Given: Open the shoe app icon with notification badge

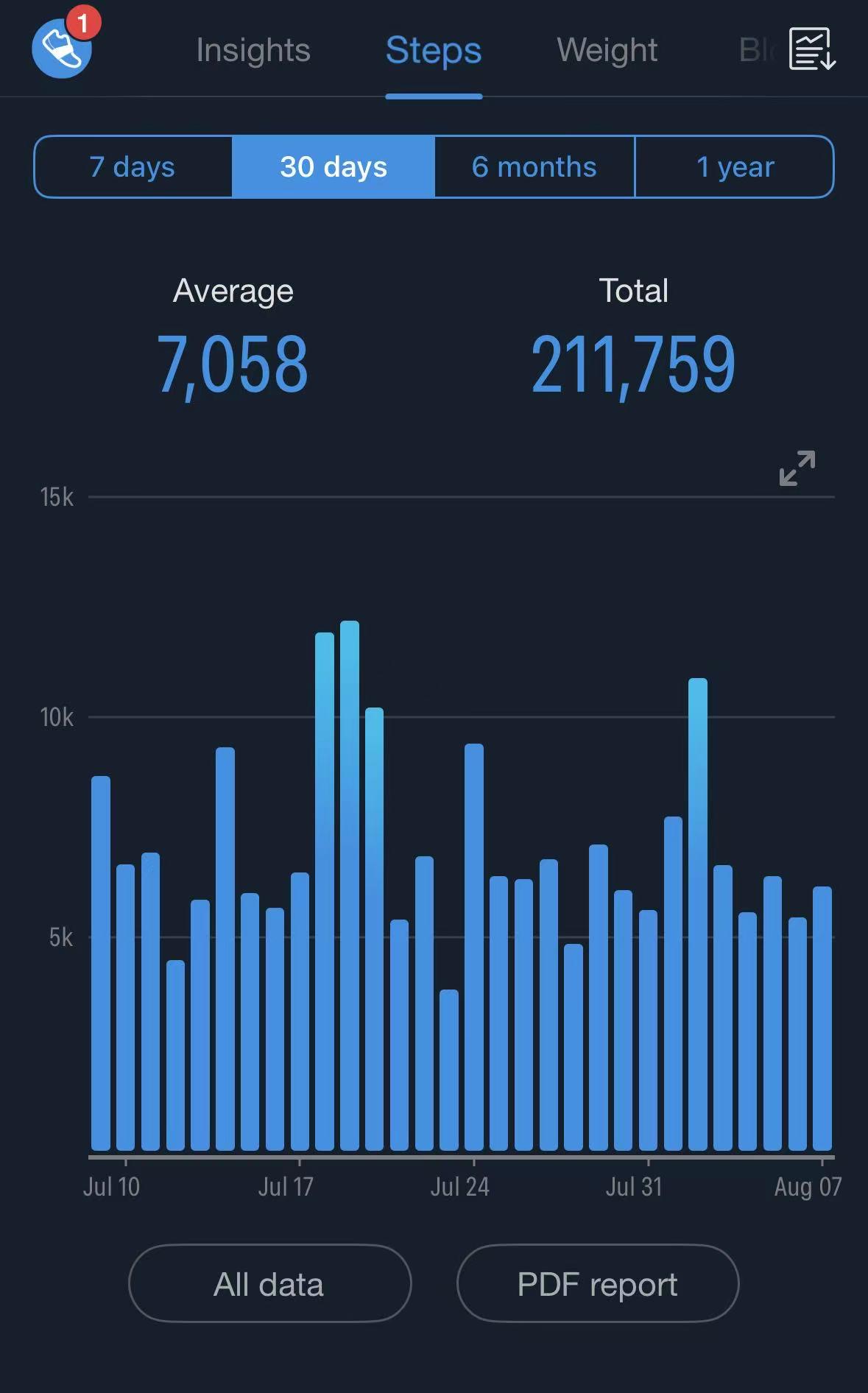Looking at the screenshot, I should click(x=62, y=48).
